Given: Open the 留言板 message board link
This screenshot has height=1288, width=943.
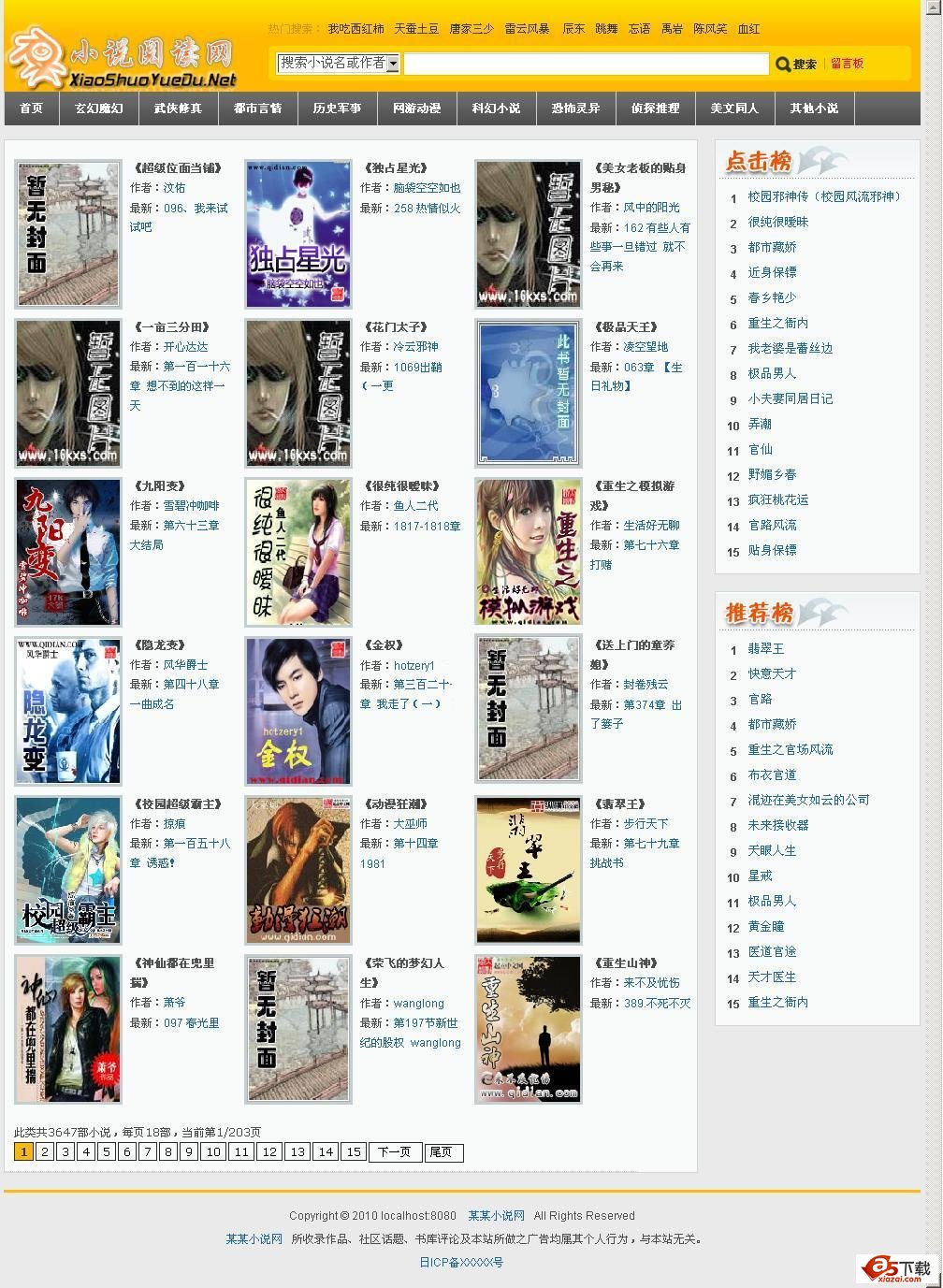Looking at the screenshot, I should tap(847, 64).
